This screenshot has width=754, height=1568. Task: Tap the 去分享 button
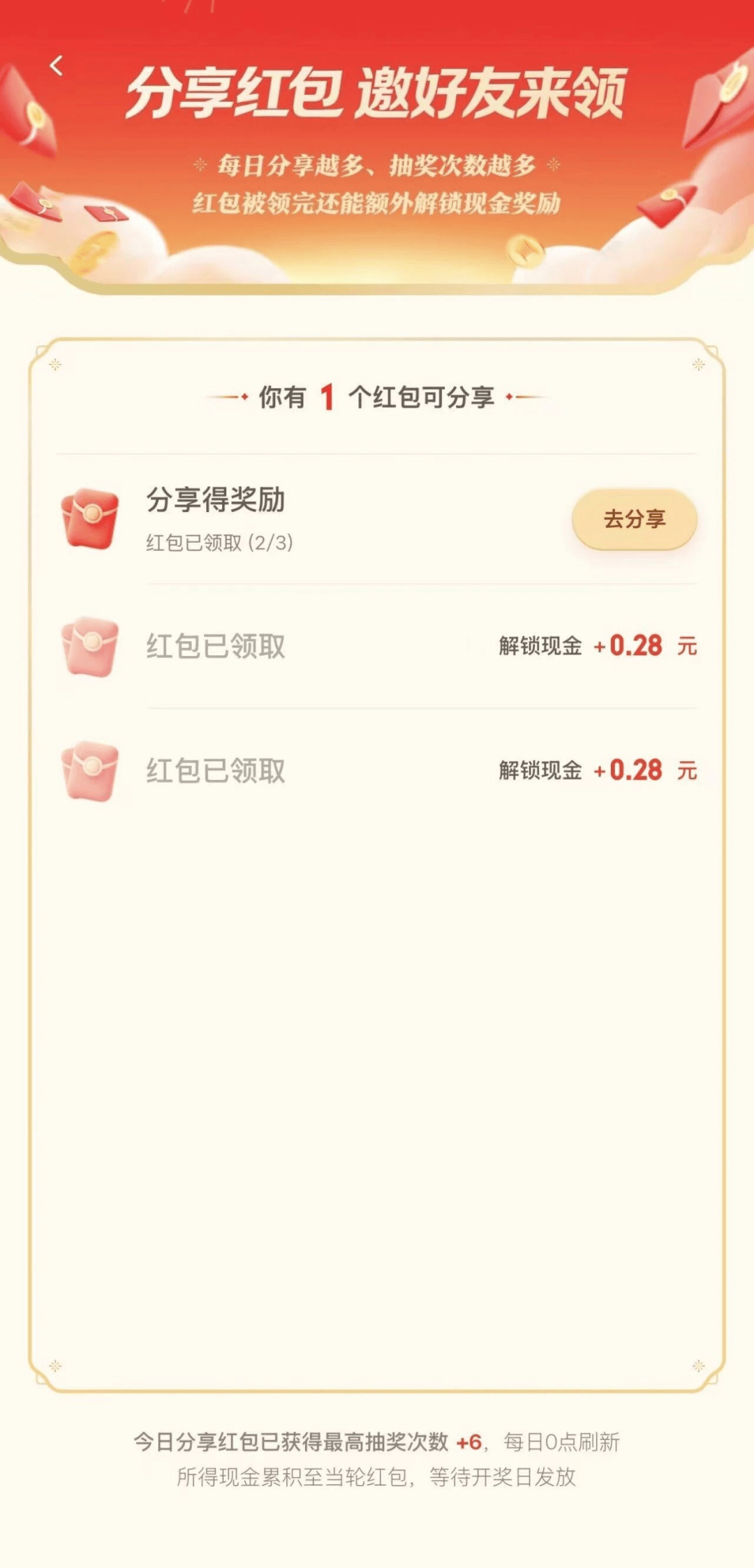634,519
